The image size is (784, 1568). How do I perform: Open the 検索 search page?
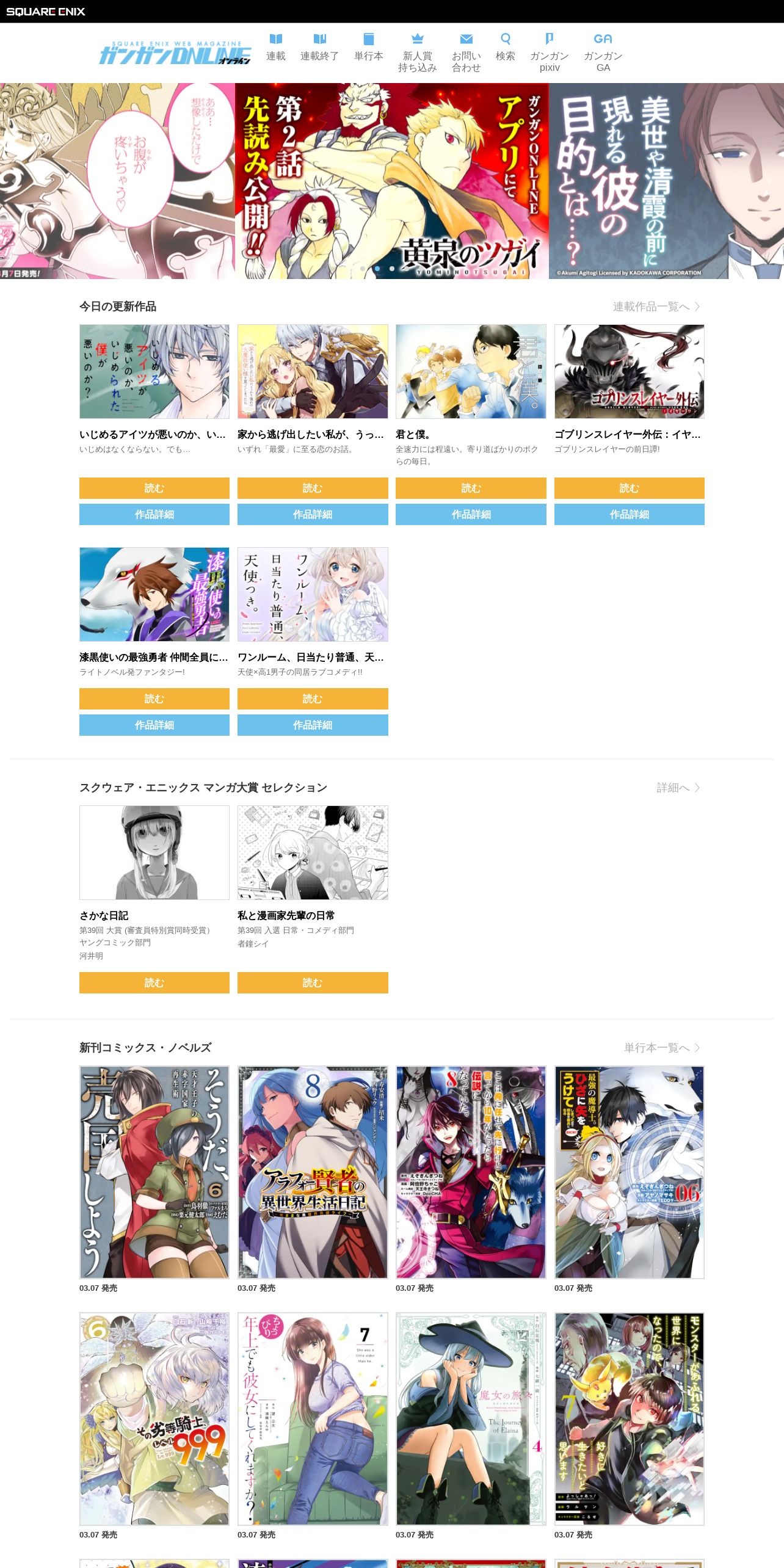point(505,48)
